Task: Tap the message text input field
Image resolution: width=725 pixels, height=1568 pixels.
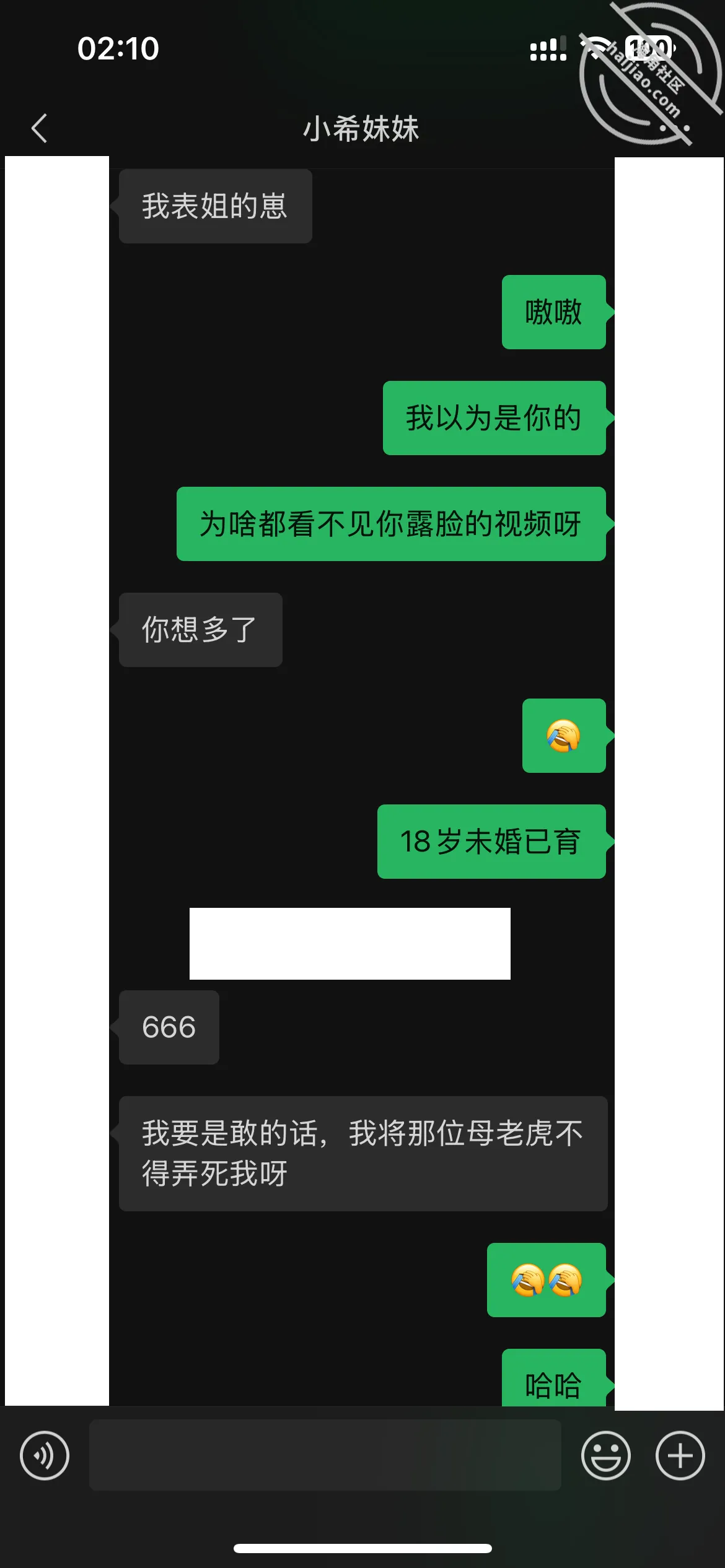Action: coord(325,1455)
